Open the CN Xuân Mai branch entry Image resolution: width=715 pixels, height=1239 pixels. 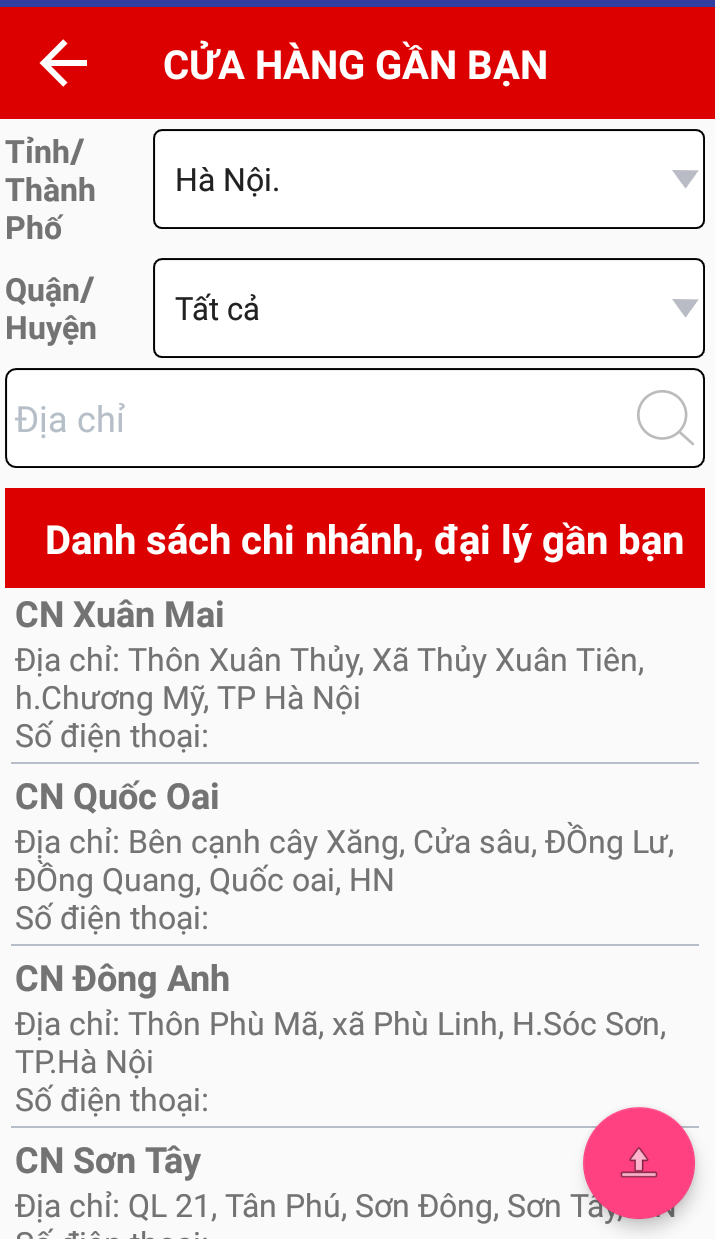click(x=355, y=672)
